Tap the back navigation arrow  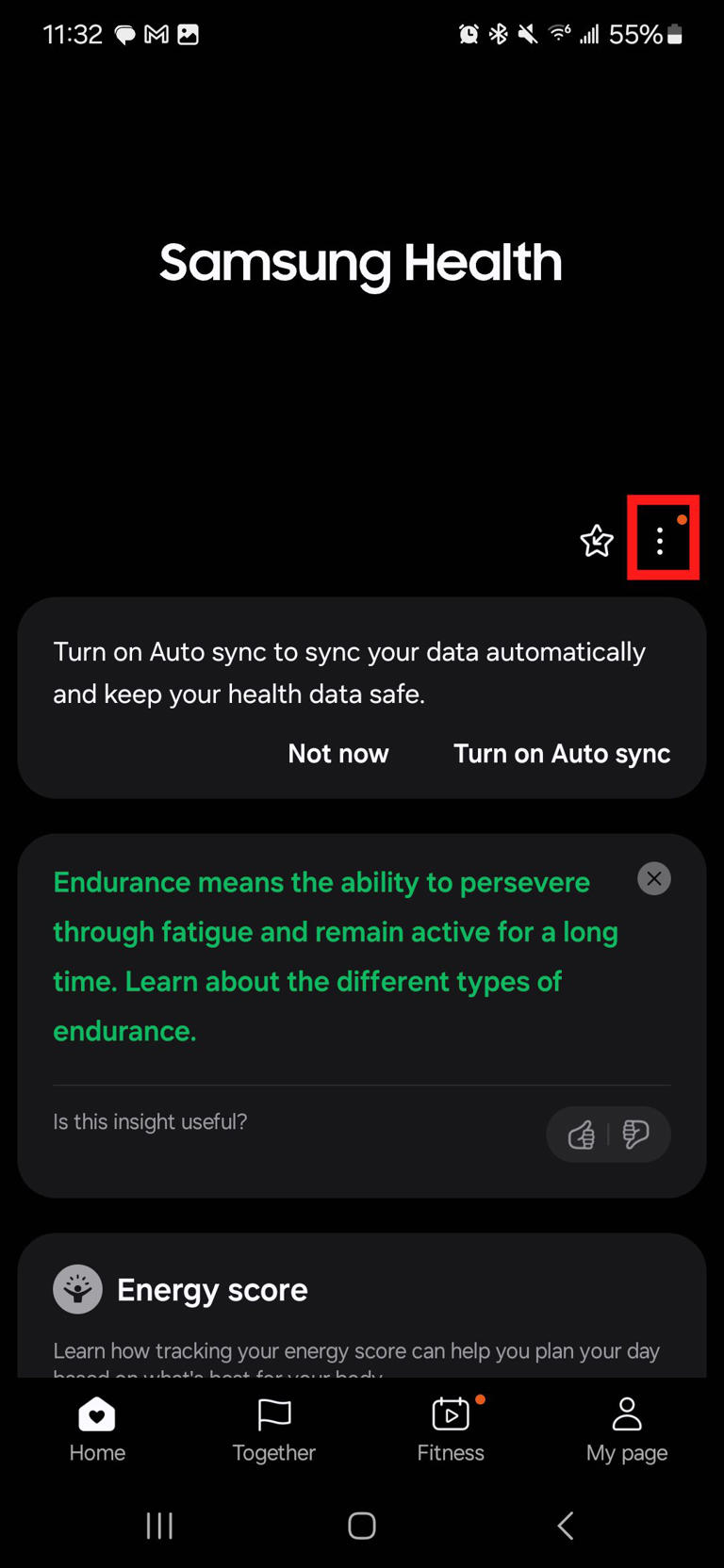564,1526
